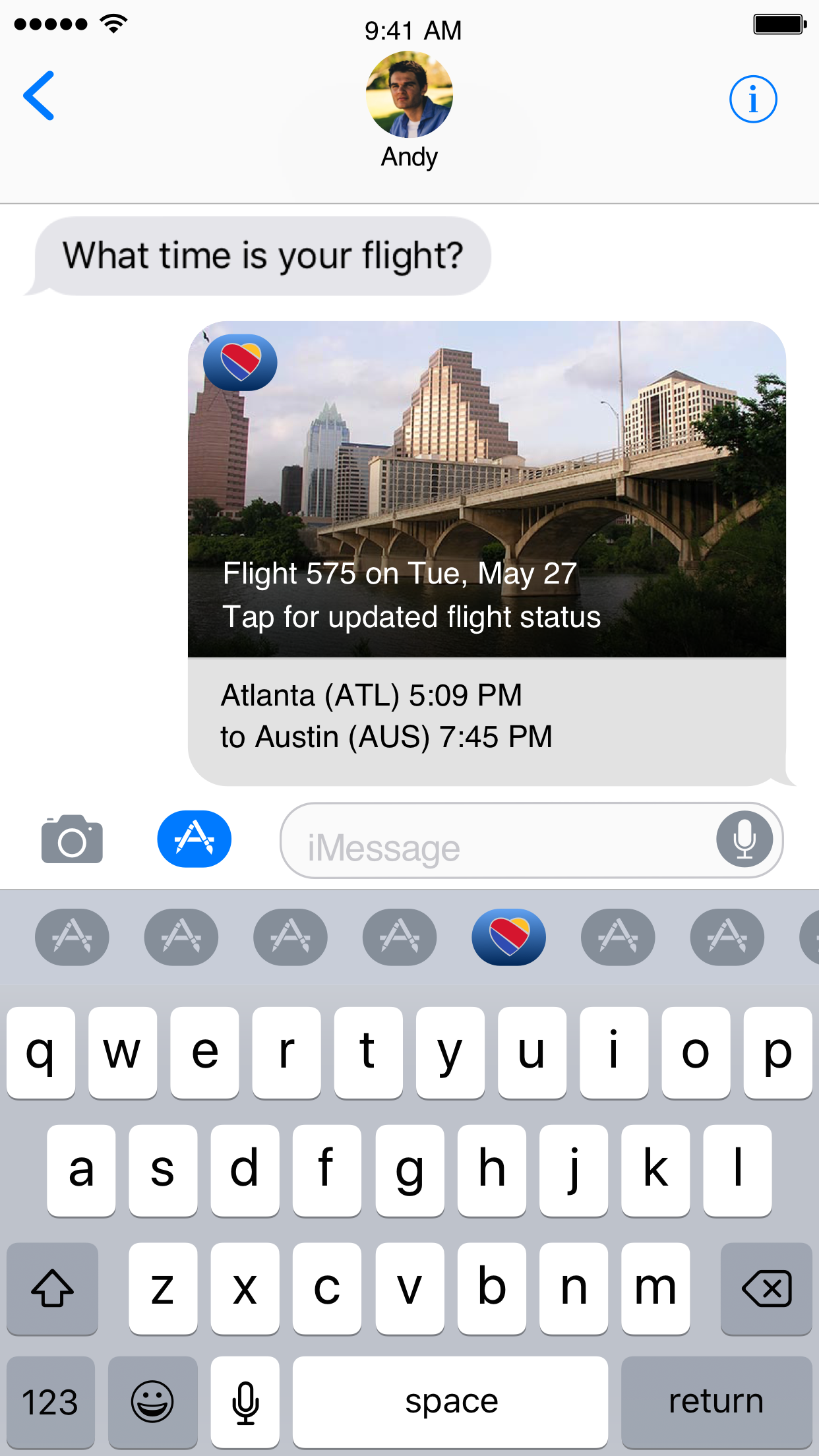Select the Southwest heart app in drawer

[x=508, y=936]
